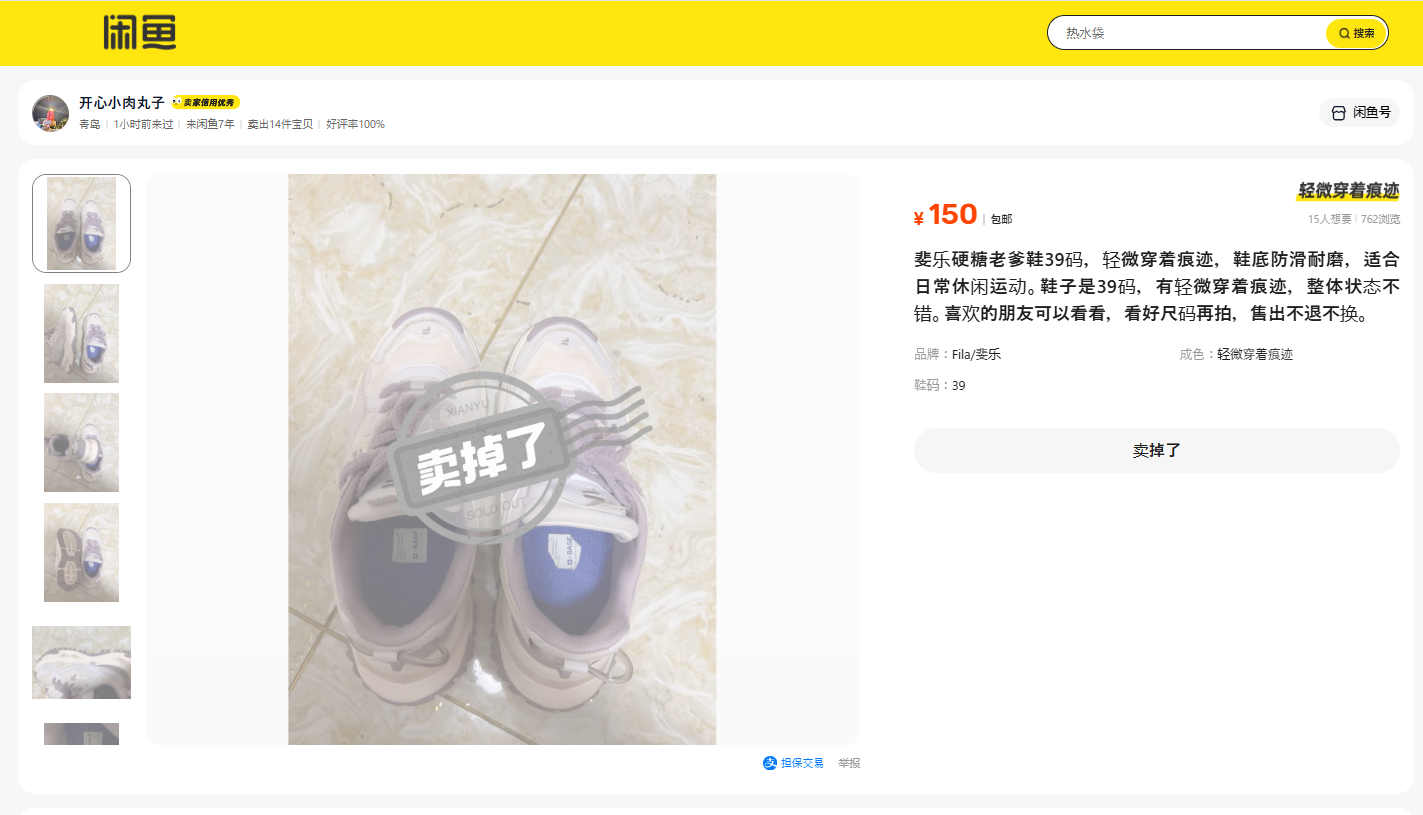Open the Xianyu home logo
Image resolution: width=1423 pixels, height=815 pixels.
point(139,33)
